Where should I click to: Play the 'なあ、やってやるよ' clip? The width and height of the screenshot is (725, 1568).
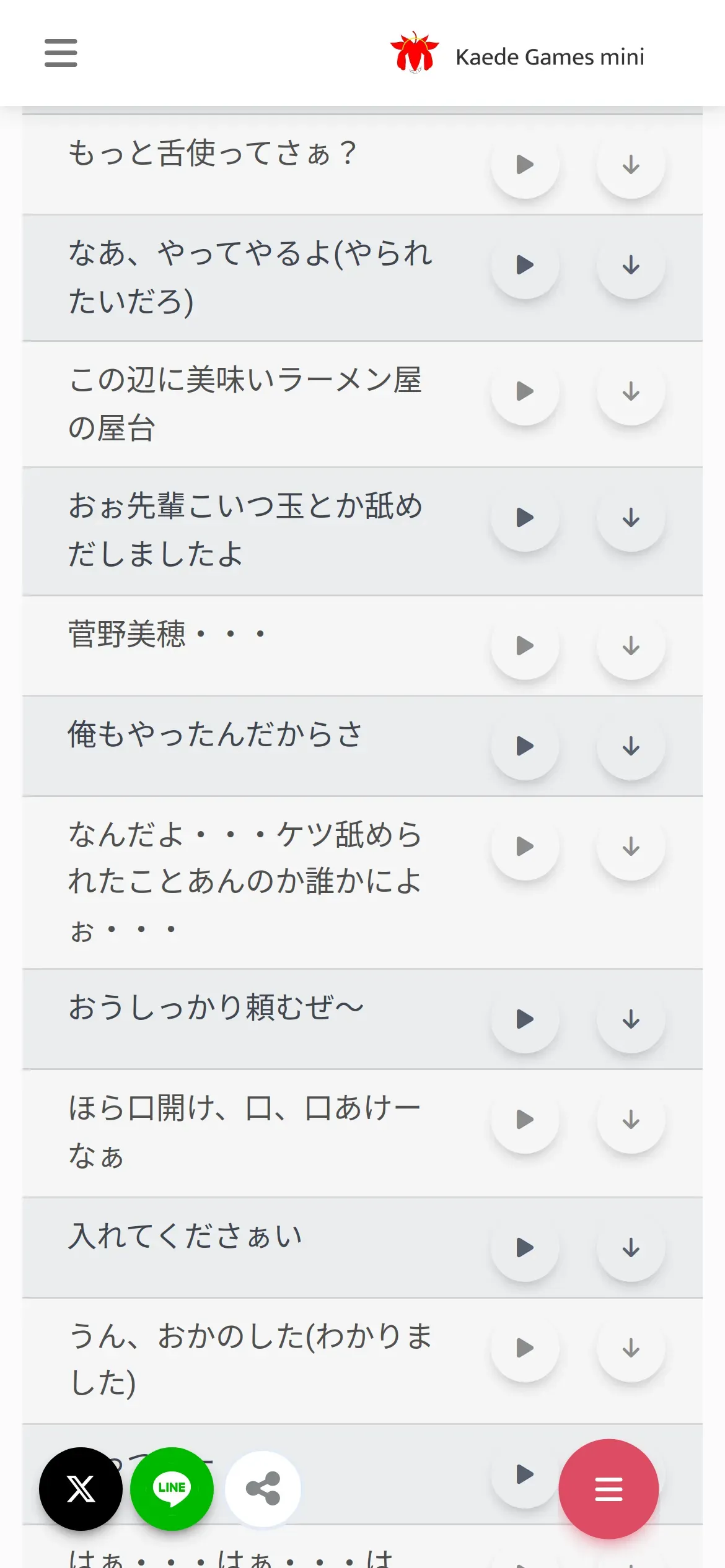(x=525, y=265)
